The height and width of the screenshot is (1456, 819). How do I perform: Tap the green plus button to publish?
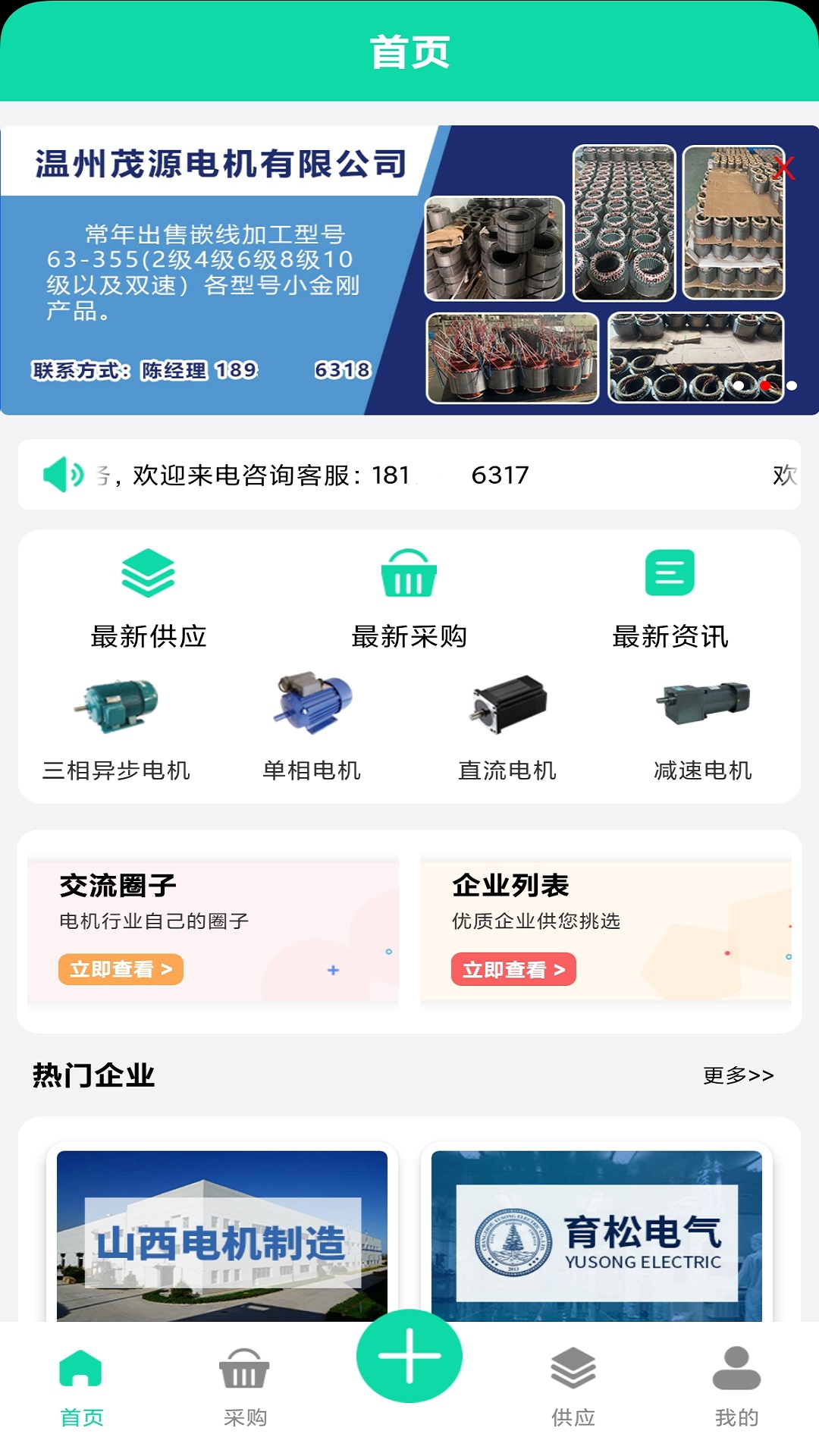tap(409, 1357)
